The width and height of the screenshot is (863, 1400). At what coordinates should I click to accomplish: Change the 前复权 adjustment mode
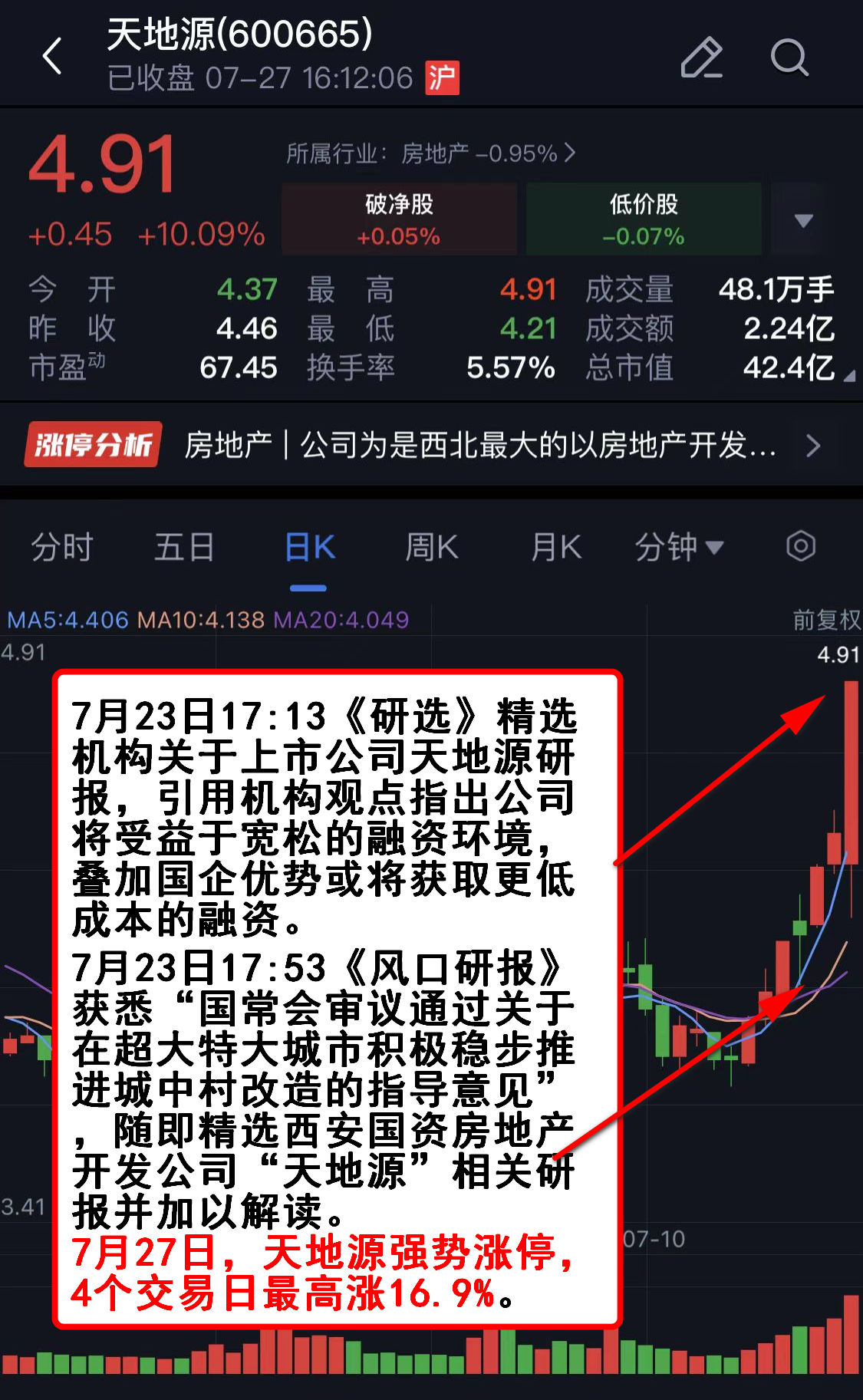click(x=826, y=620)
